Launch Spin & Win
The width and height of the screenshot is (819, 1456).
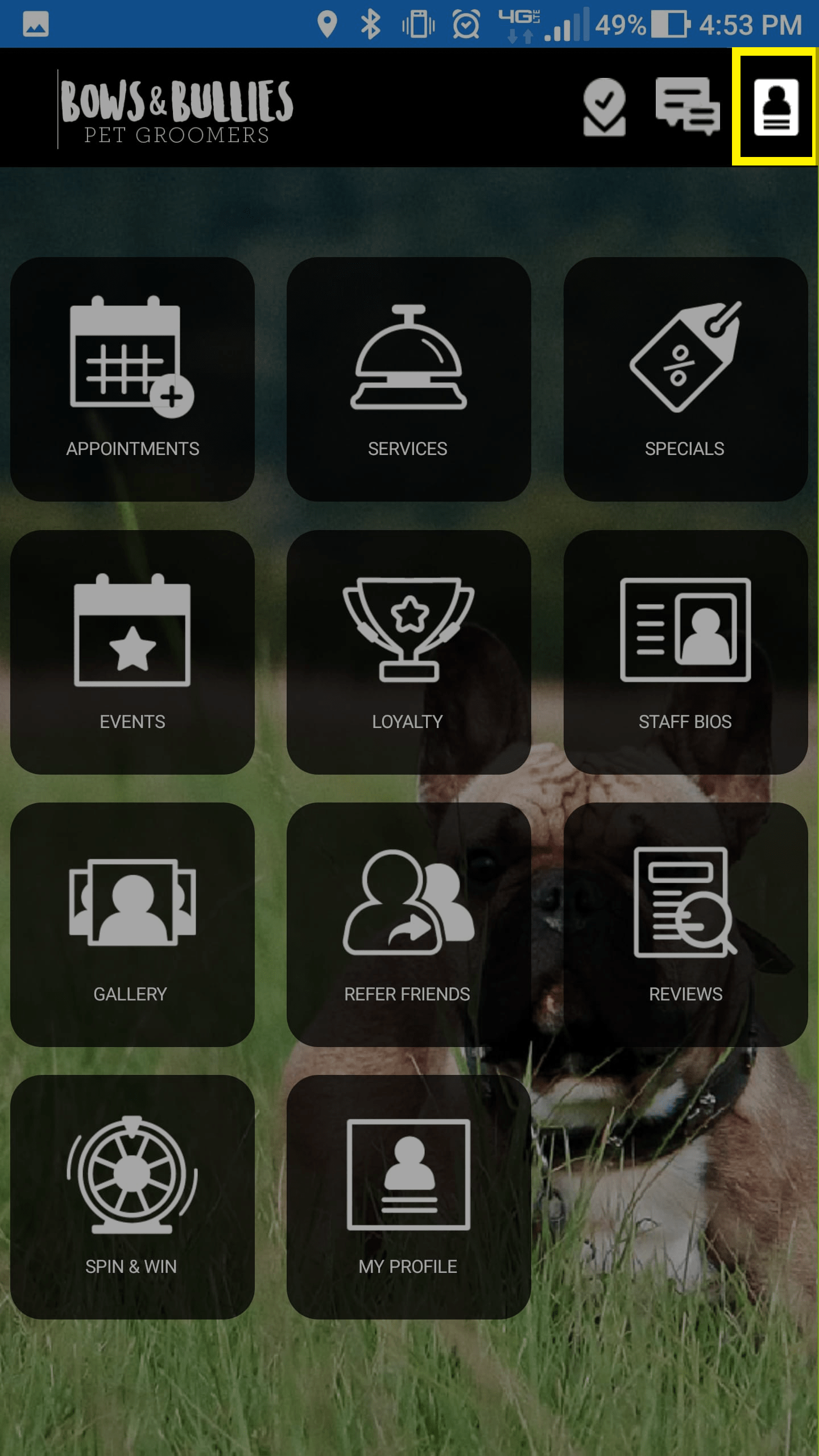[x=132, y=1197]
